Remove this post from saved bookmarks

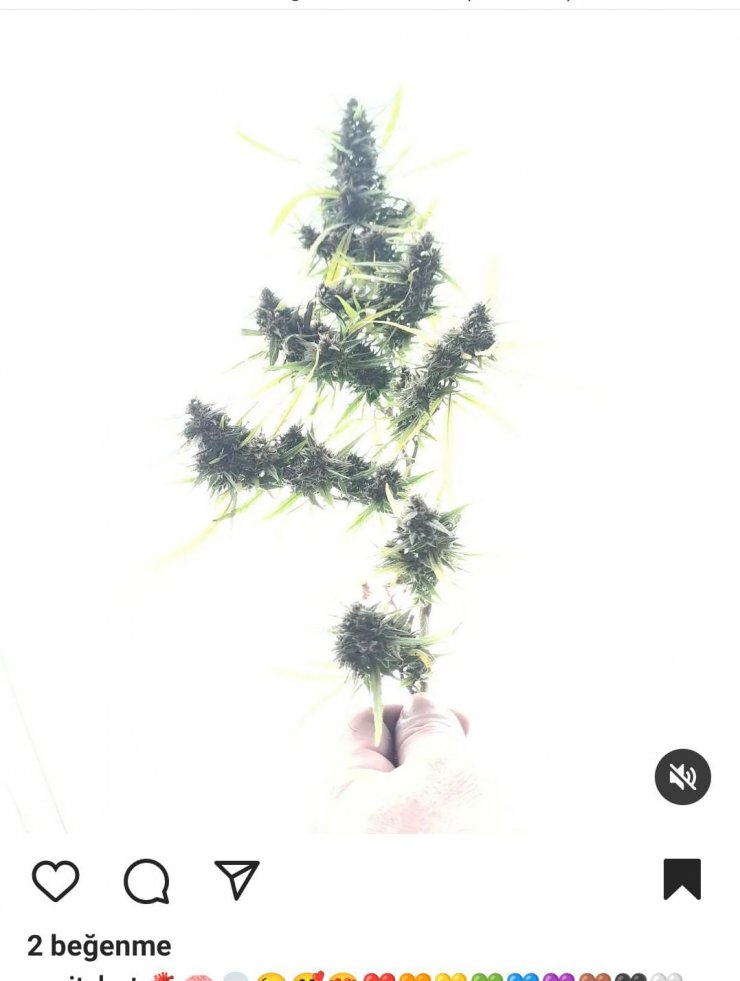pos(682,880)
